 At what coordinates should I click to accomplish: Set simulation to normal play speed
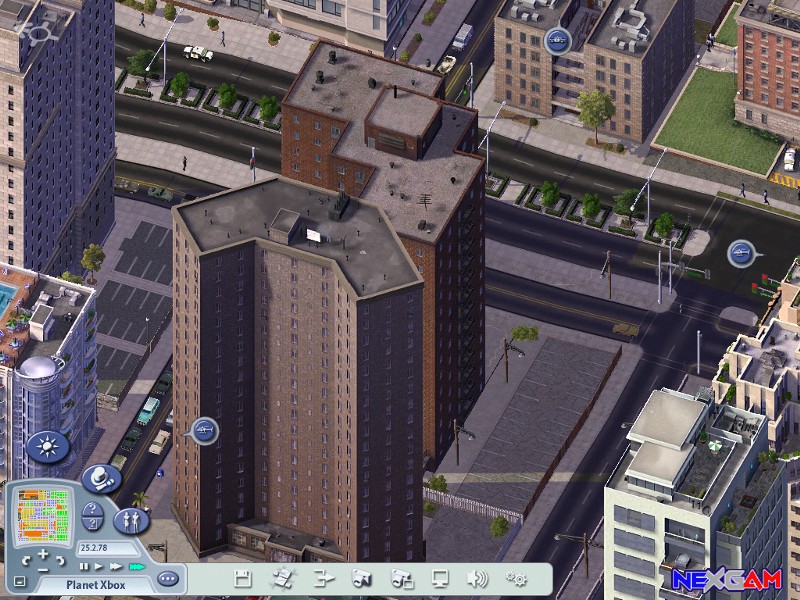[99, 566]
